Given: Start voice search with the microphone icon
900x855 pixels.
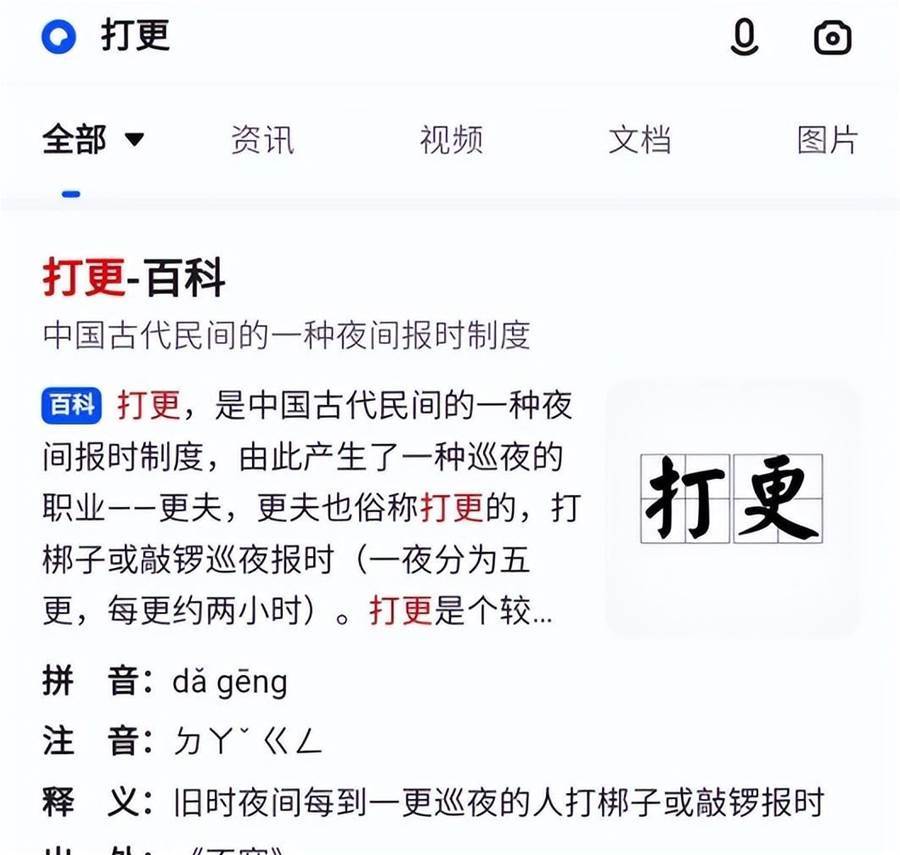Looking at the screenshot, I should [x=744, y=37].
